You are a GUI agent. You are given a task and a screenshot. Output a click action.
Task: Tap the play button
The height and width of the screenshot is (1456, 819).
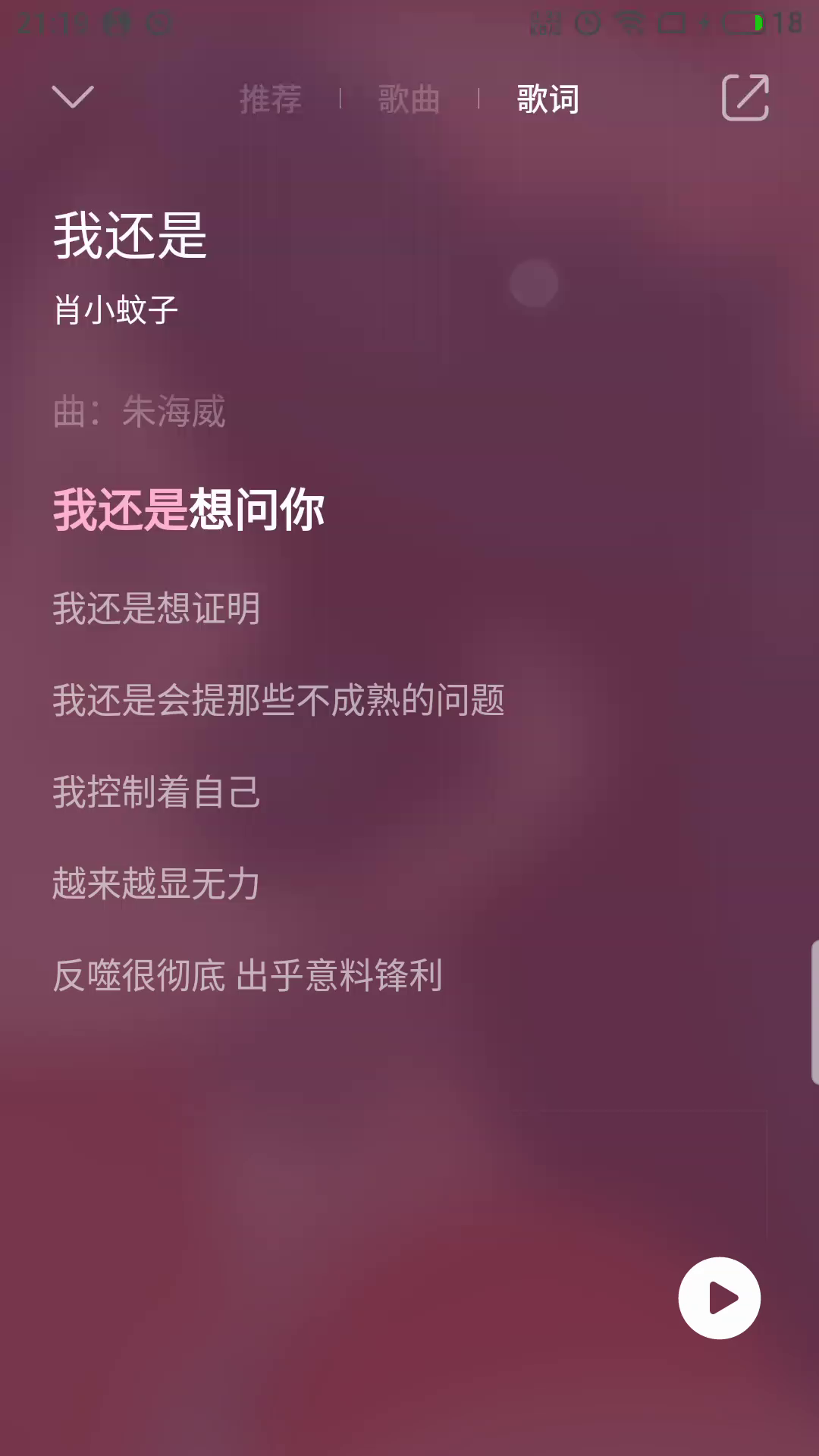click(719, 1298)
